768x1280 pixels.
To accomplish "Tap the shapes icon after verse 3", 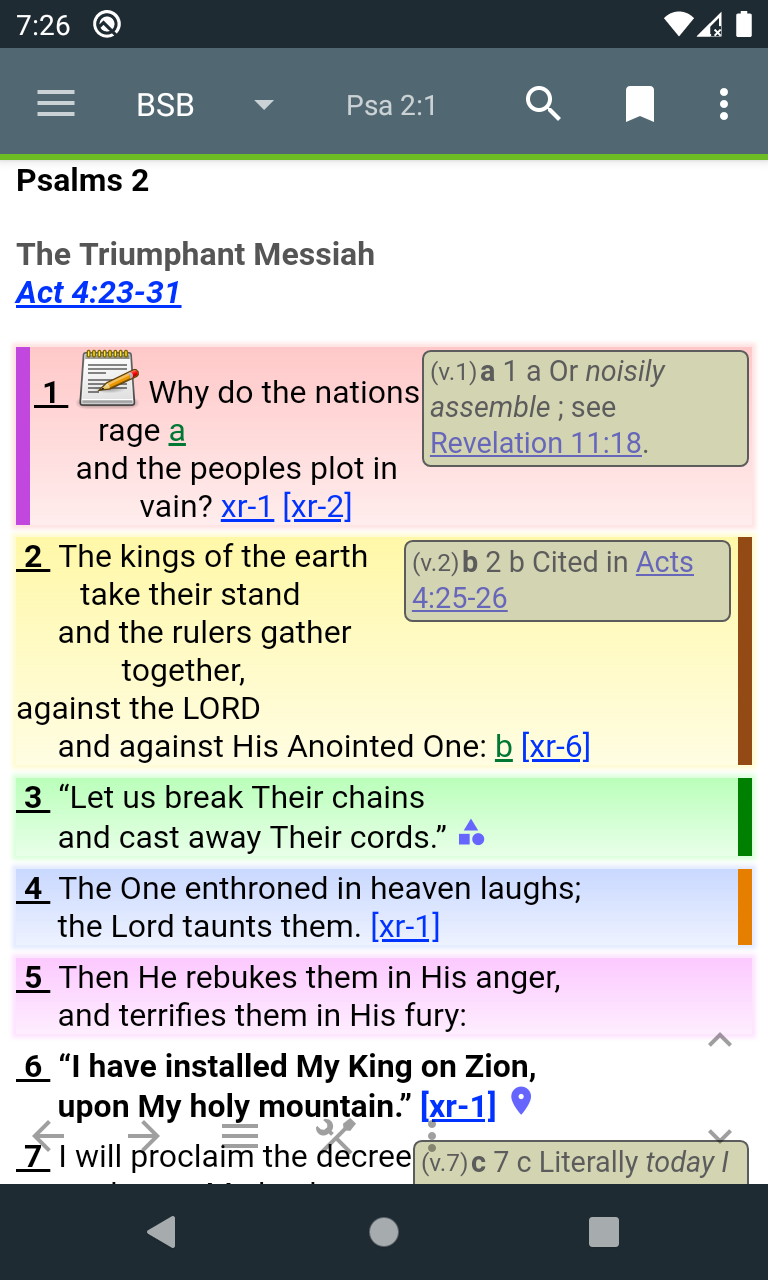I will [471, 833].
